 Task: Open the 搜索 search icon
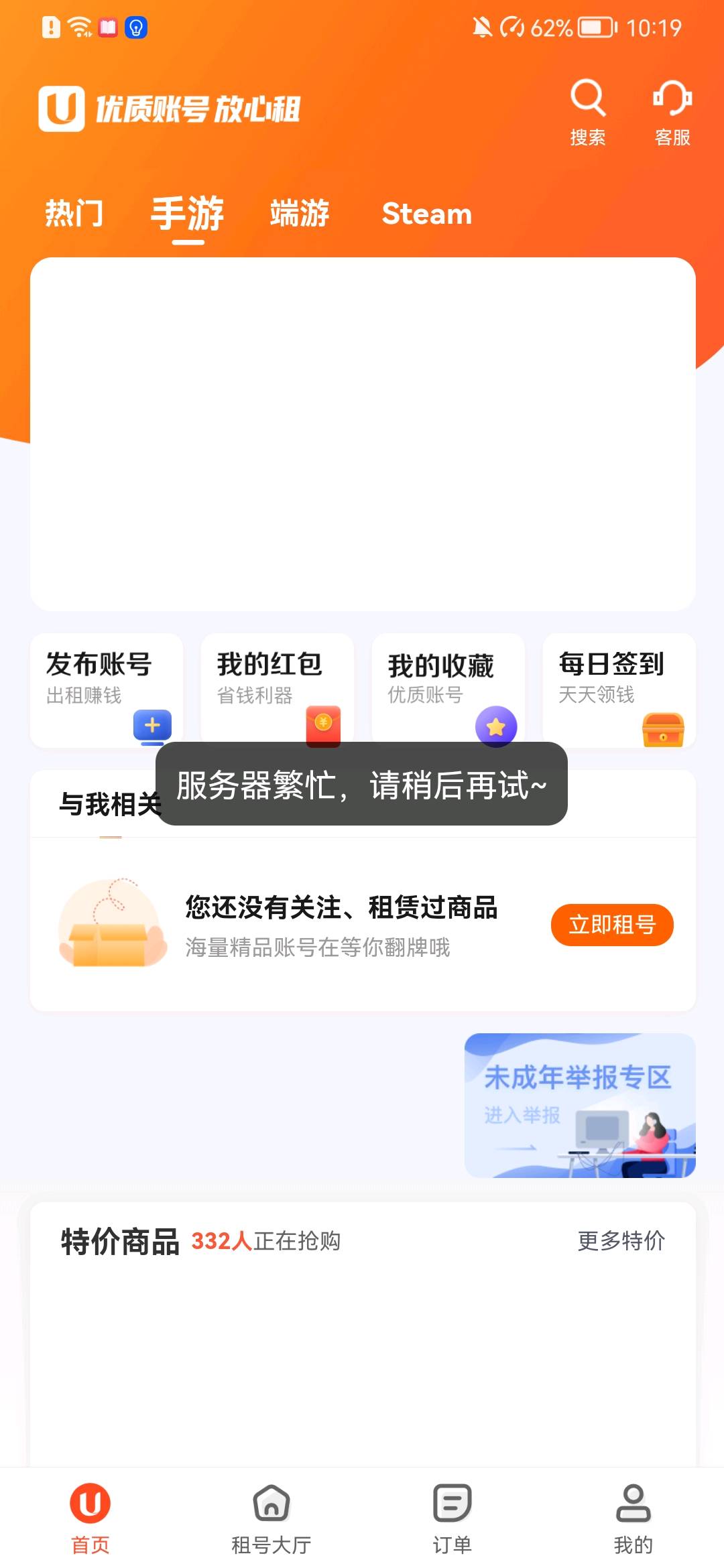[588, 112]
